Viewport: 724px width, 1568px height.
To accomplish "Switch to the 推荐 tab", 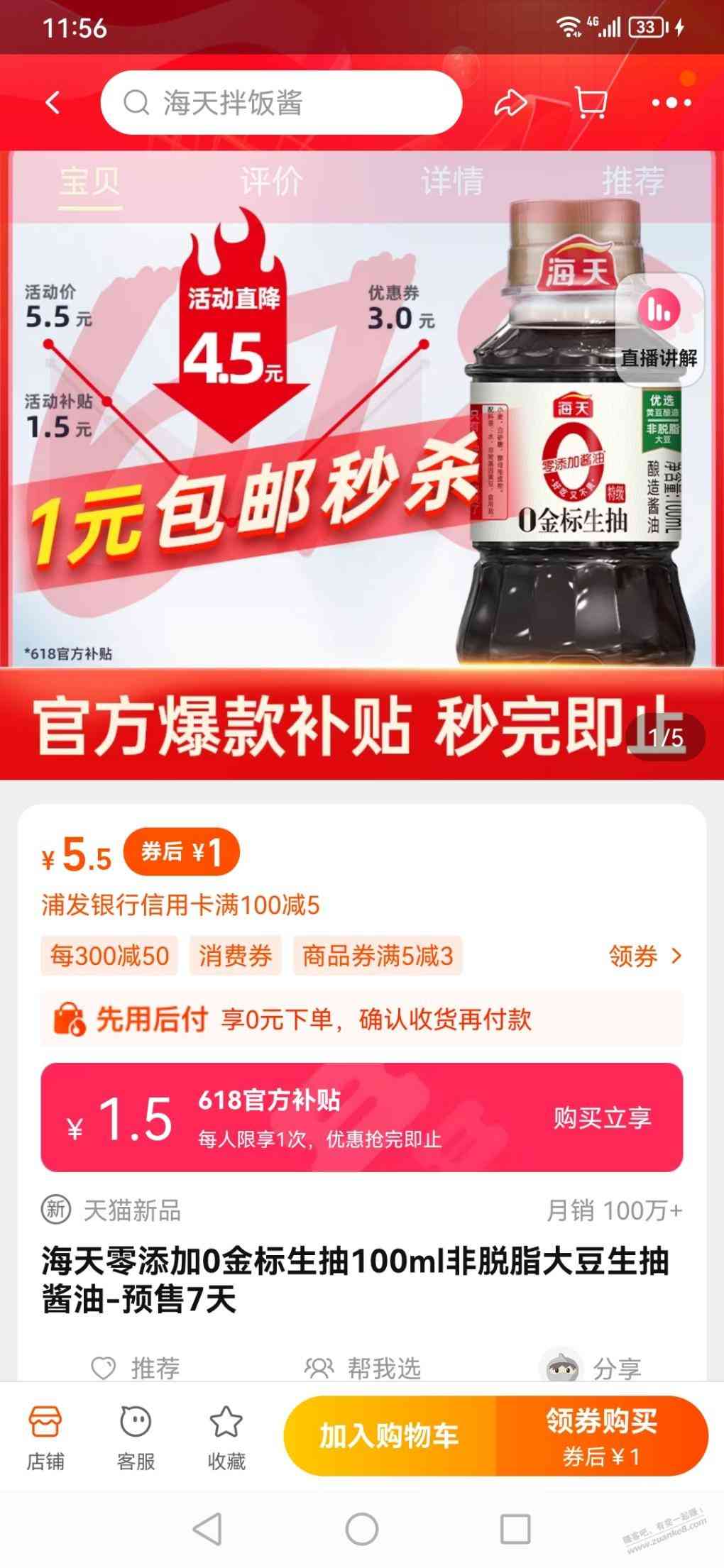I will pos(633,181).
